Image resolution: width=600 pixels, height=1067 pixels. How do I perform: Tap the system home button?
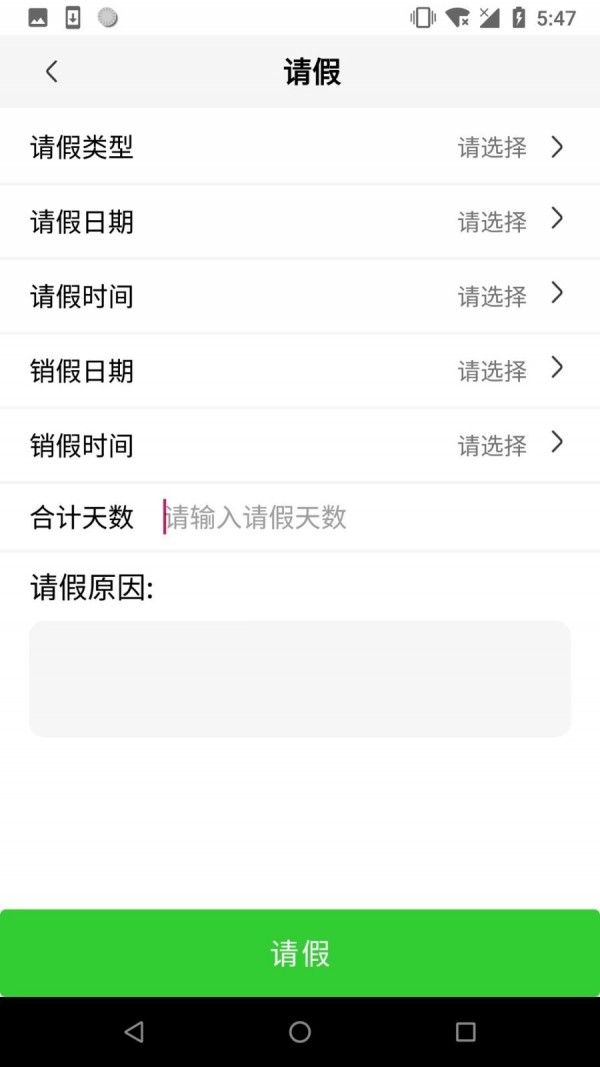(300, 1032)
